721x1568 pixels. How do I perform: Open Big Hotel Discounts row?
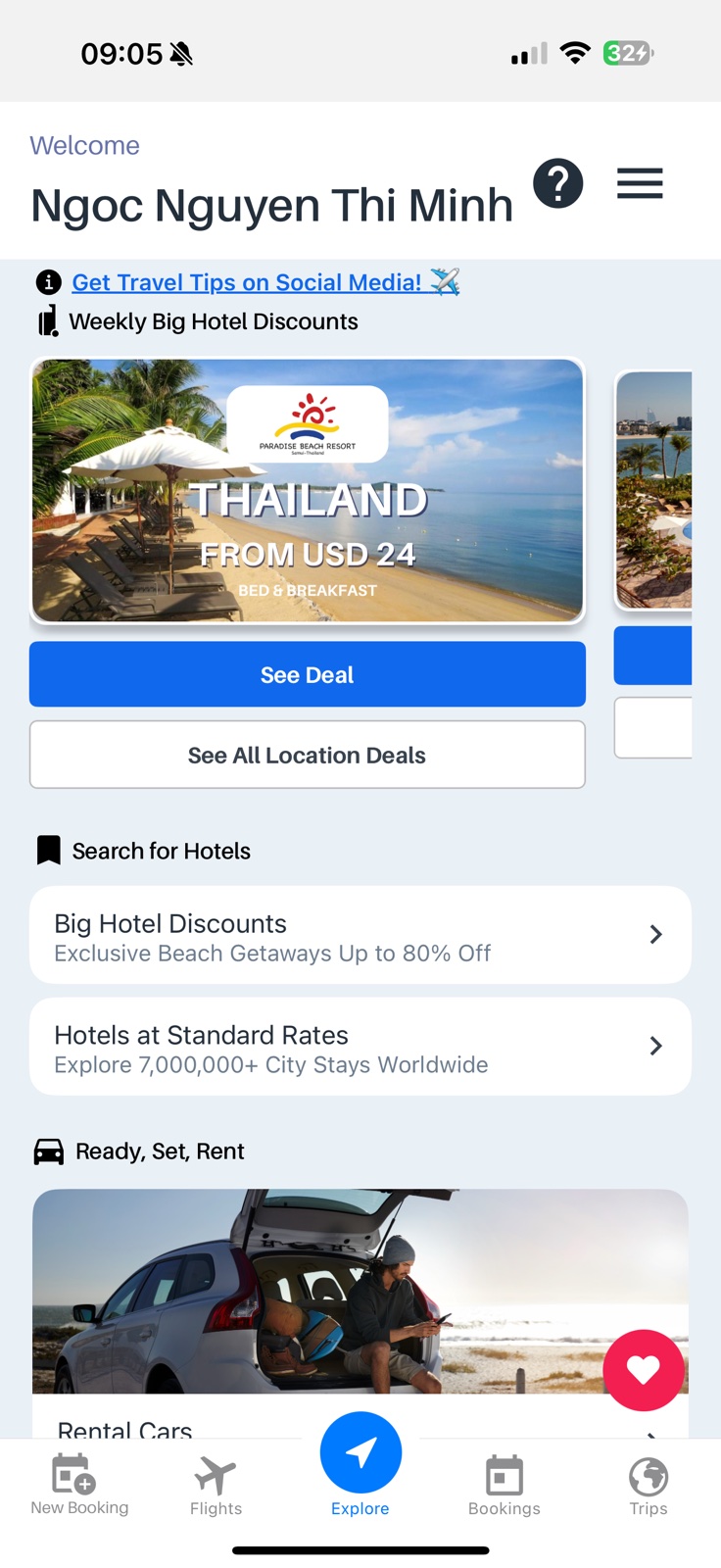pyautogui.click(x=360, y=936)
